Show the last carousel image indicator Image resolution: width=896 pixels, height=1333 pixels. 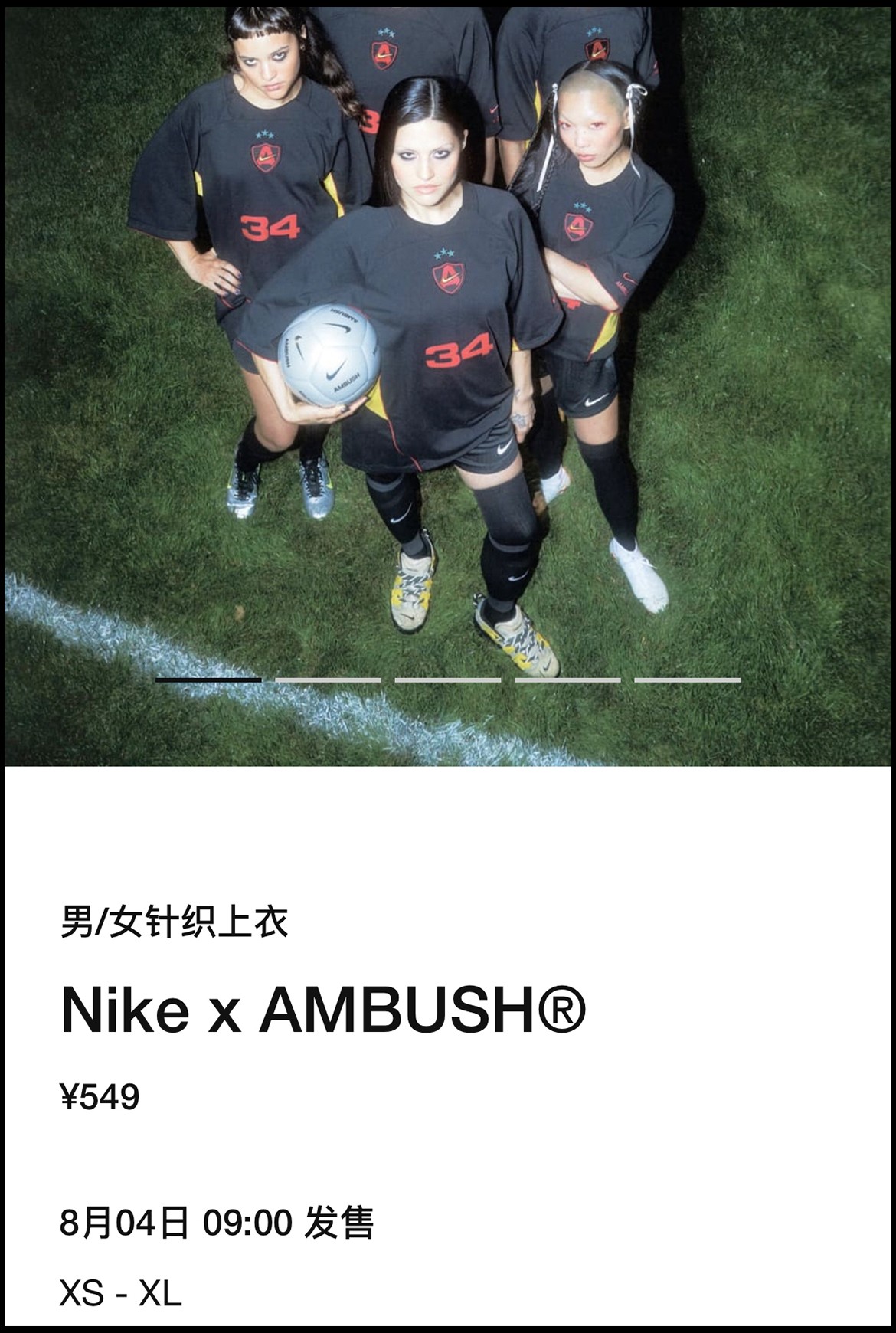pyautogui.click(x=687, y=680)
